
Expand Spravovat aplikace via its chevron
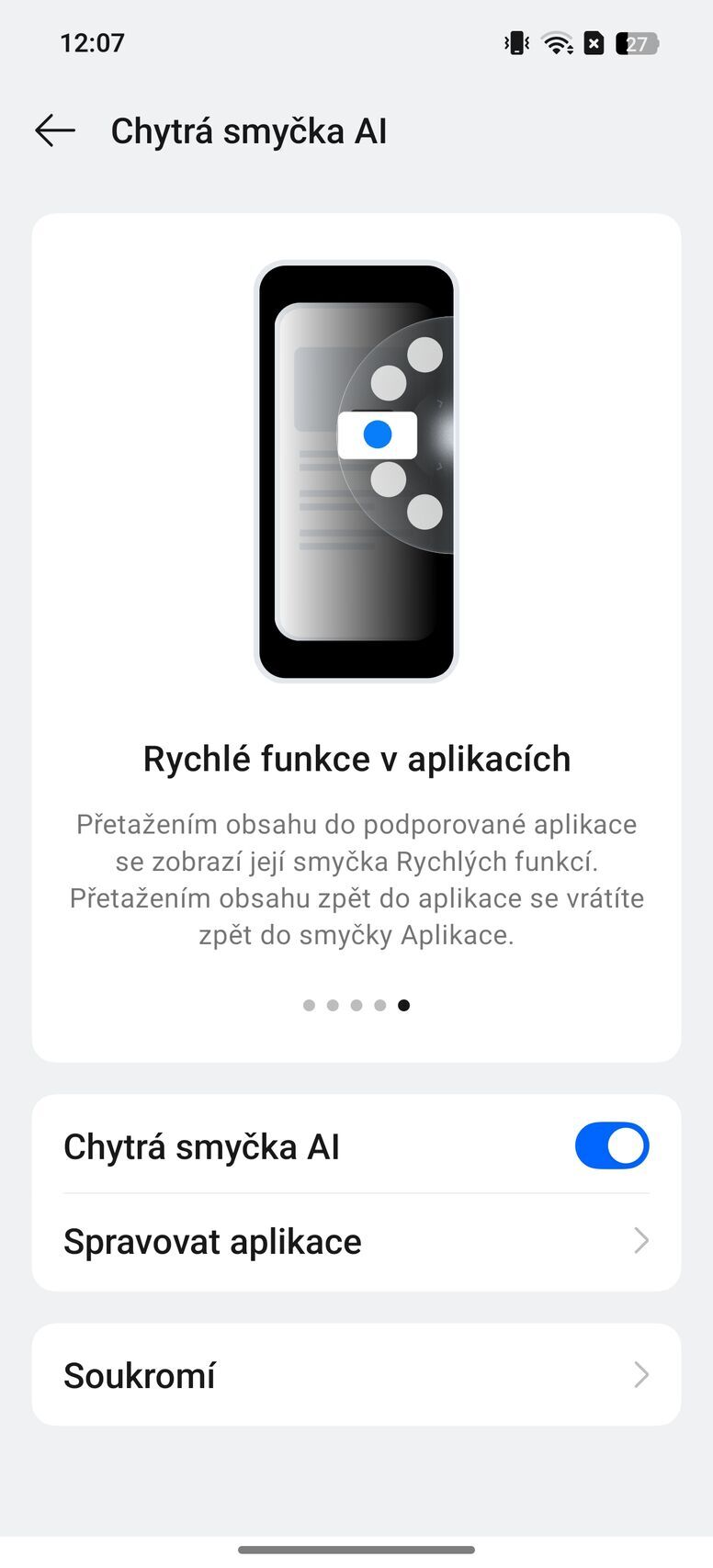click(642, 1241)
